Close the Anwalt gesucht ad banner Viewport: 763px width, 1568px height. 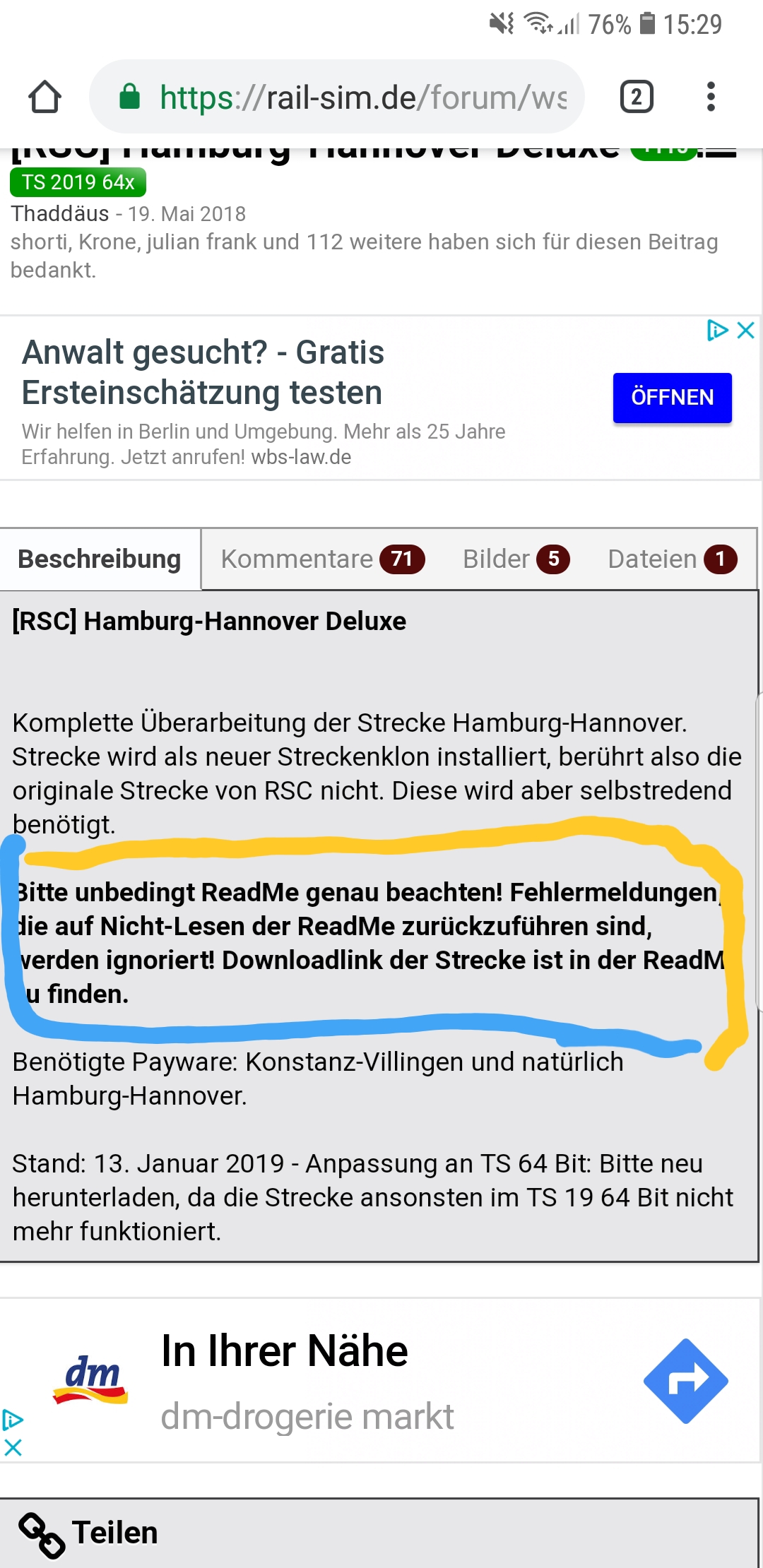(746, 330)
